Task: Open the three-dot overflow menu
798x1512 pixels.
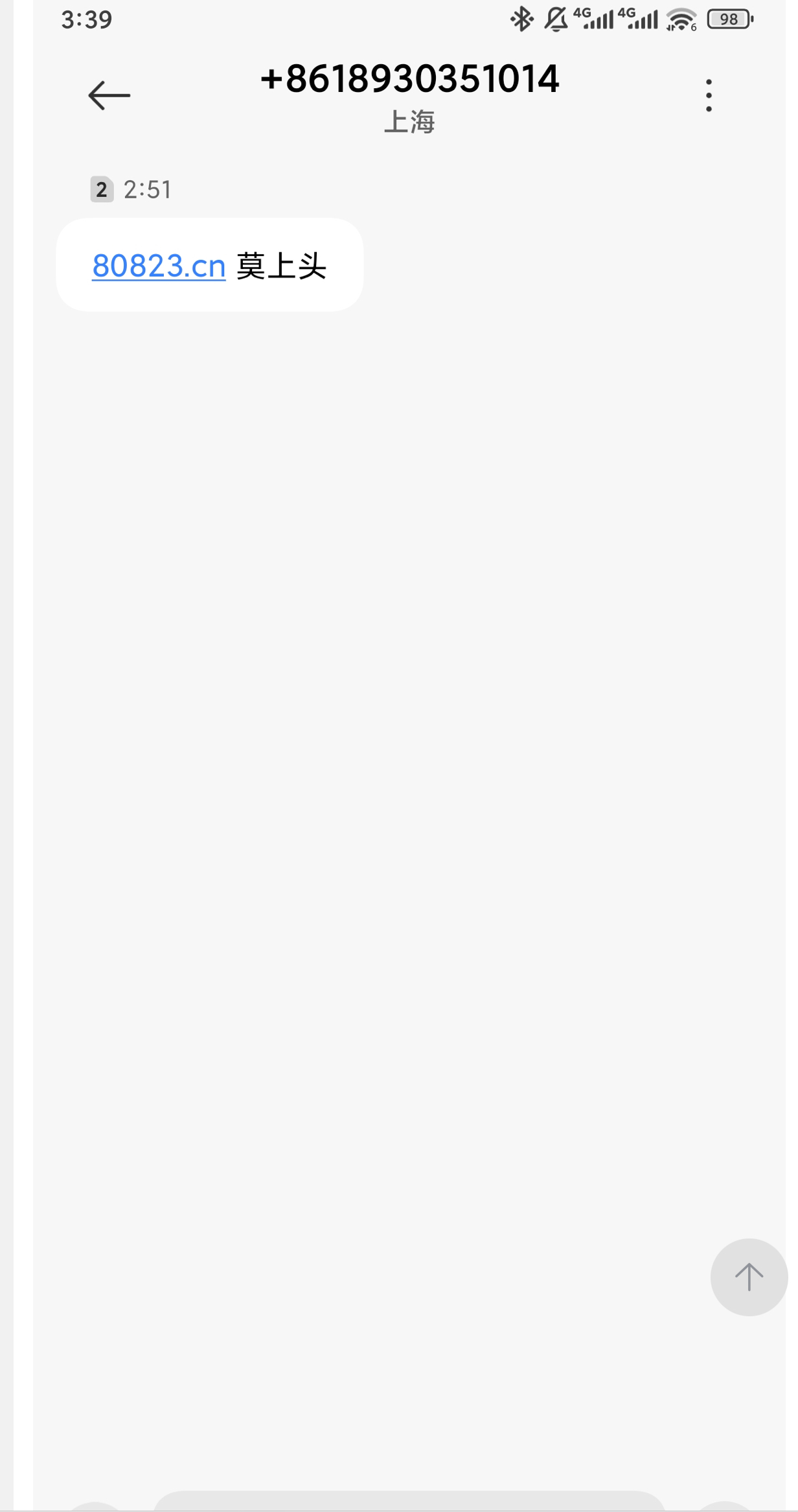Action: tap(709, 95)
